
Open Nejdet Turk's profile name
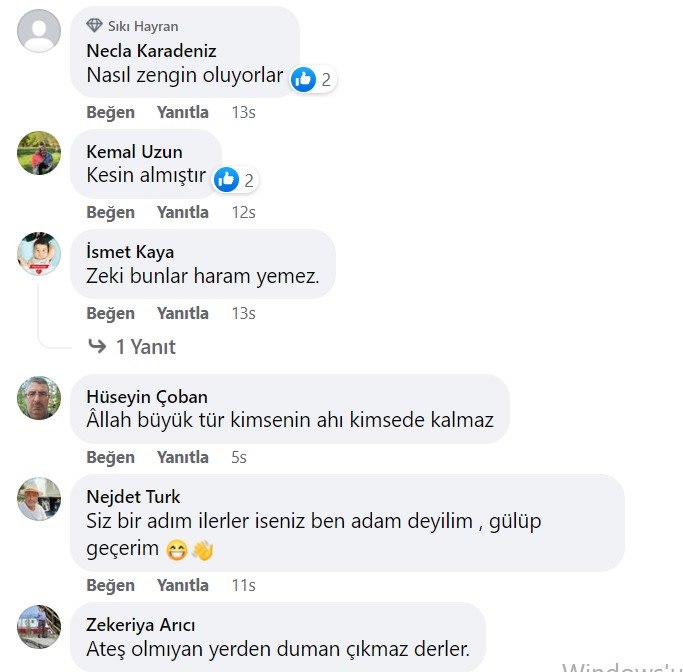[133, 497]
